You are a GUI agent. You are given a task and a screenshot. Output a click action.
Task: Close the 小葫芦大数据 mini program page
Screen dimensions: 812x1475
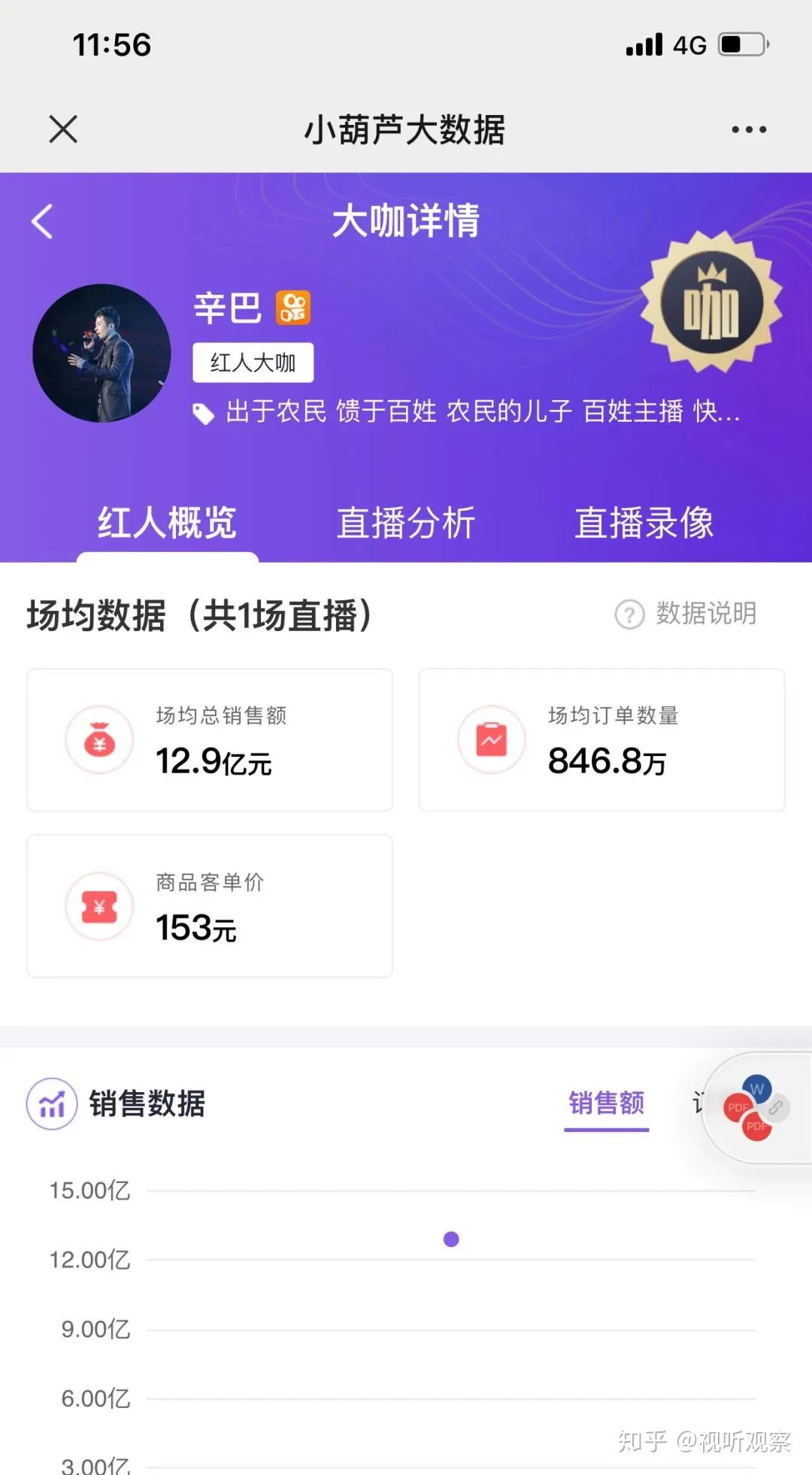[x=63, y=129]
